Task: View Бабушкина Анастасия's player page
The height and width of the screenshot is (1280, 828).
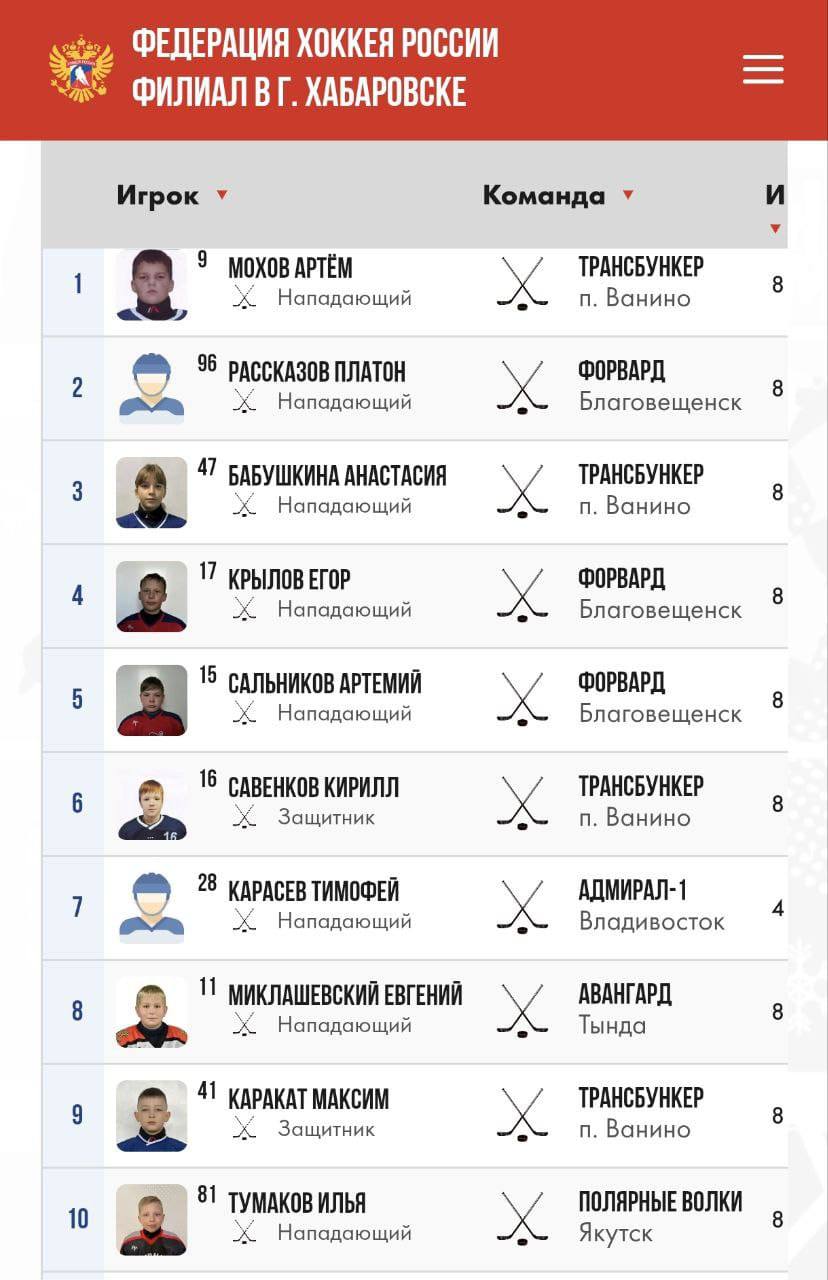Action: (337, 476)
